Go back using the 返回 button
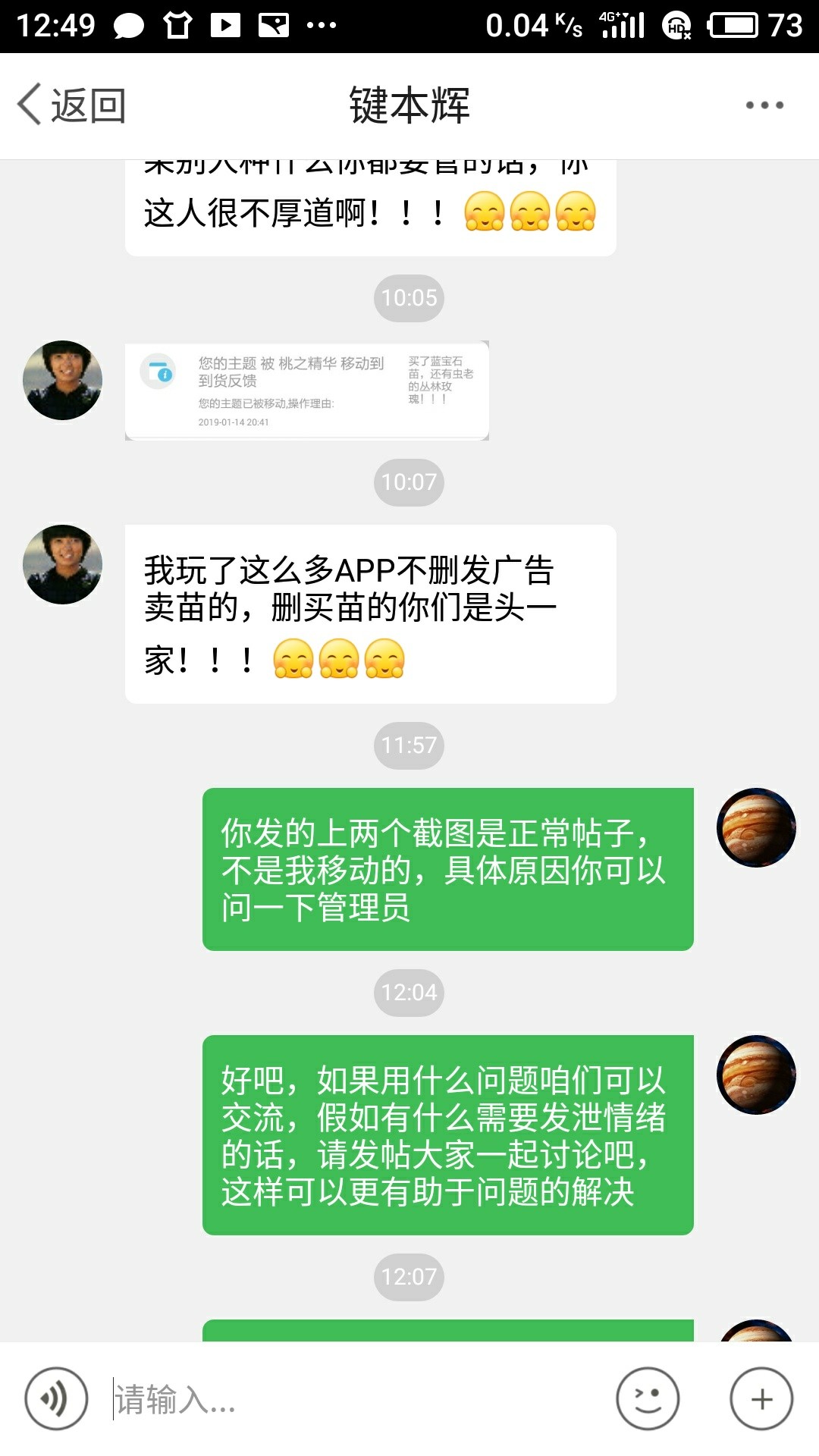 [x=72, y=105]
